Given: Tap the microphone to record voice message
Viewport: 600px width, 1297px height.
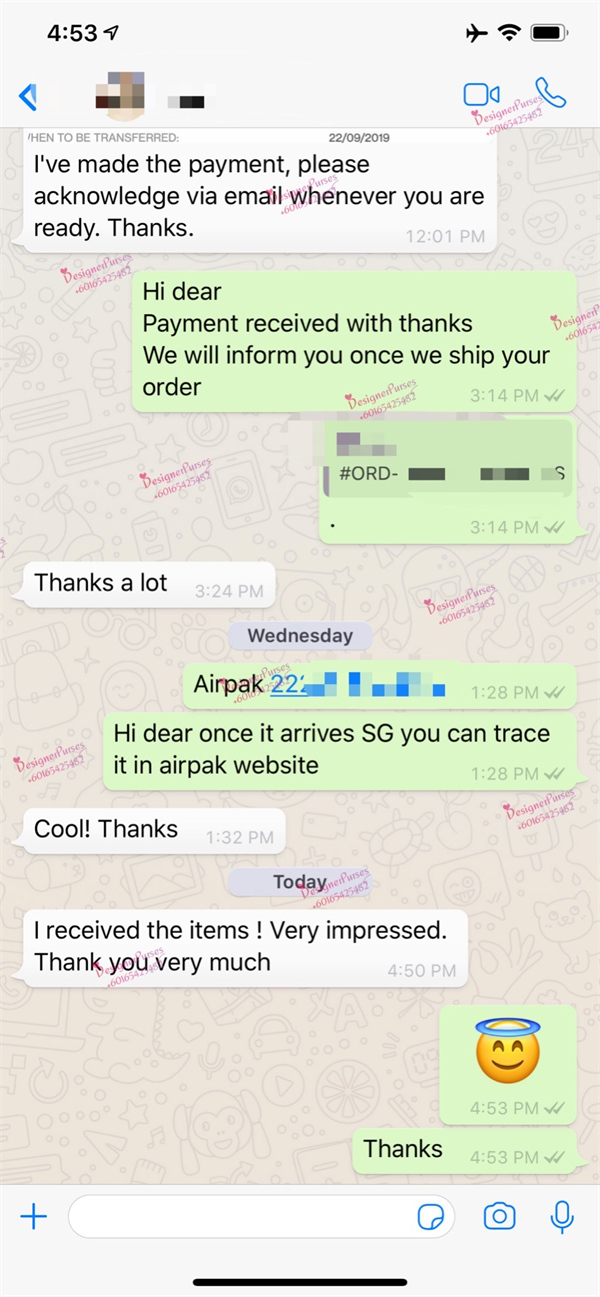Looking at the screenshot, I should click(x=562, y=1216).
